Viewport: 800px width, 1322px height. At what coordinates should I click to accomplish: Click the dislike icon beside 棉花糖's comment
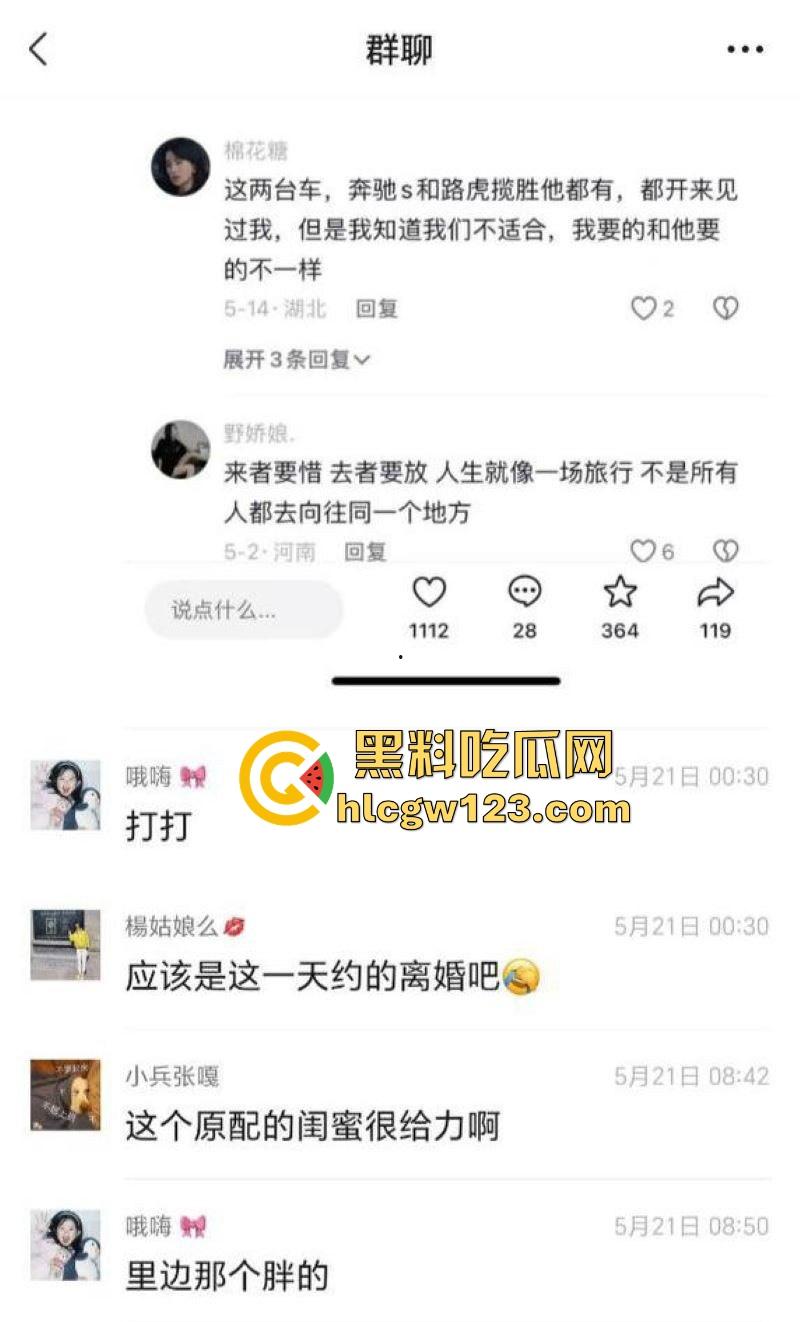click(724, 309)
